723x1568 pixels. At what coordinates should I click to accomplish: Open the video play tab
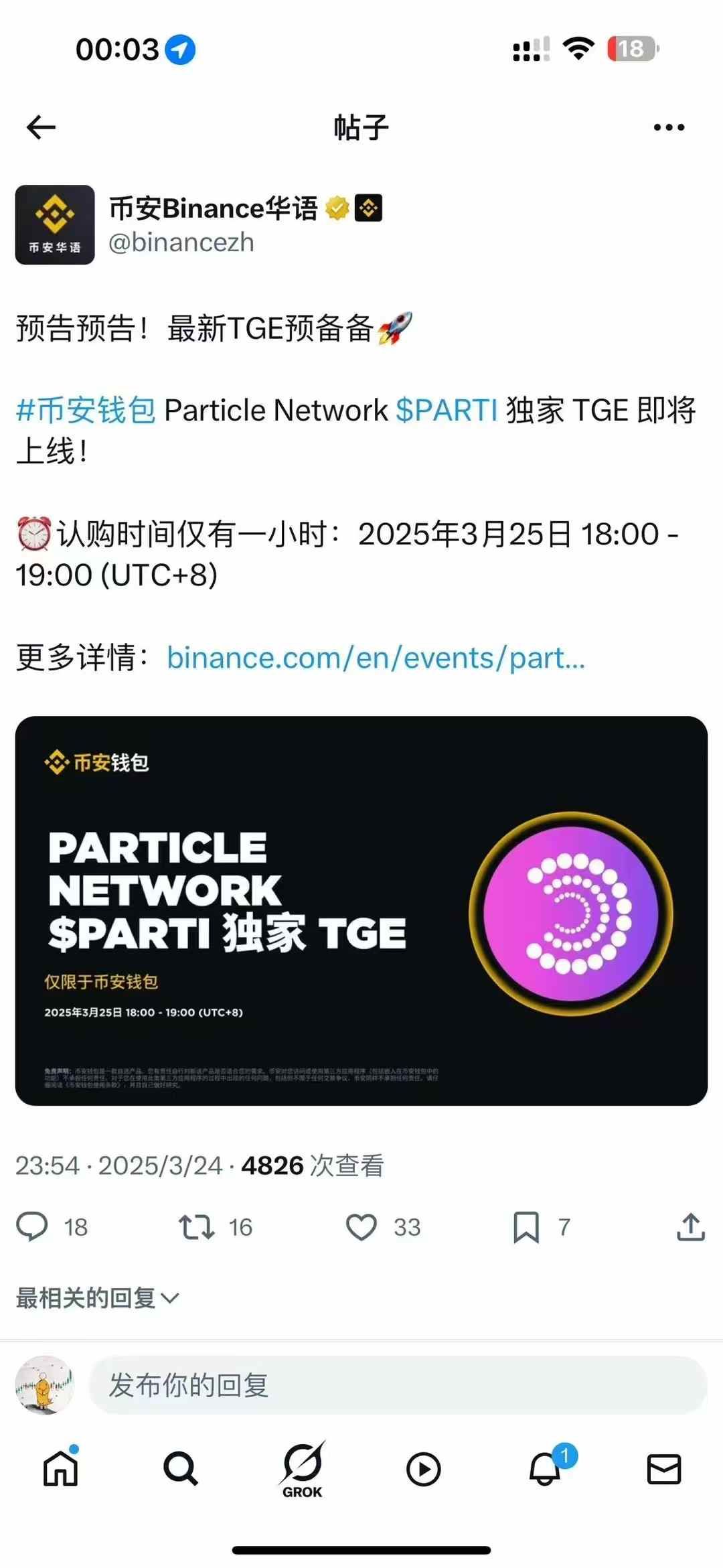click(x=423, y=1469)
